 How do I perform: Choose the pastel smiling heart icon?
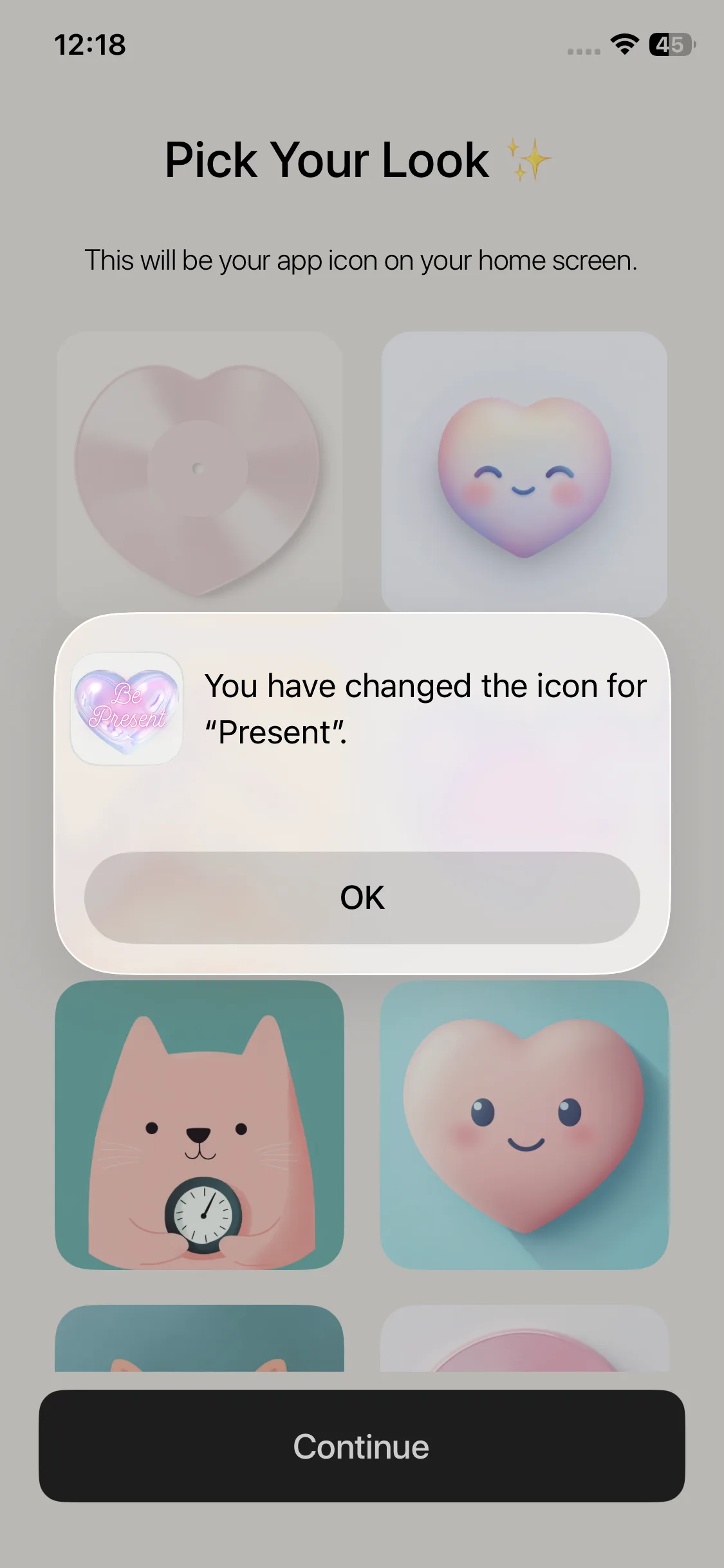coord(524,473)
